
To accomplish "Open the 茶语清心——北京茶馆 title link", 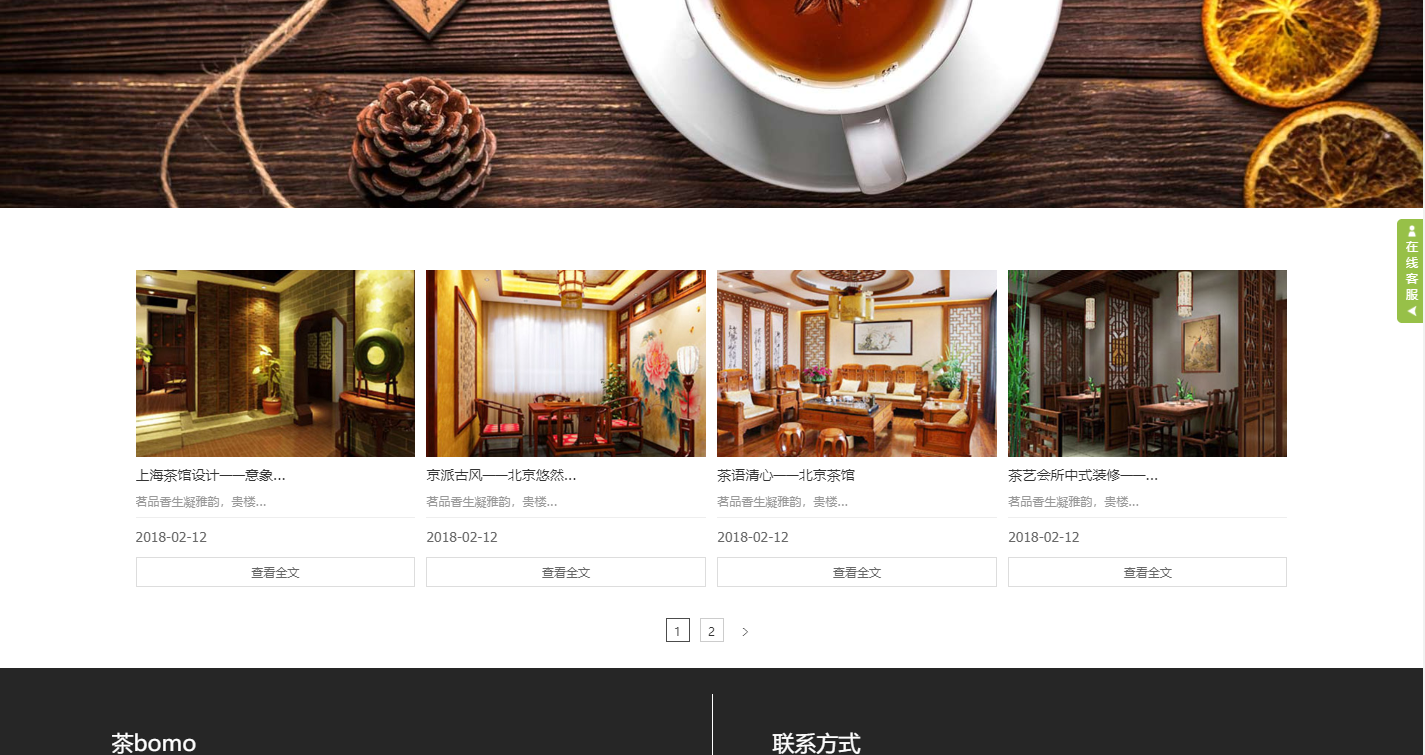I will [785, 476].
